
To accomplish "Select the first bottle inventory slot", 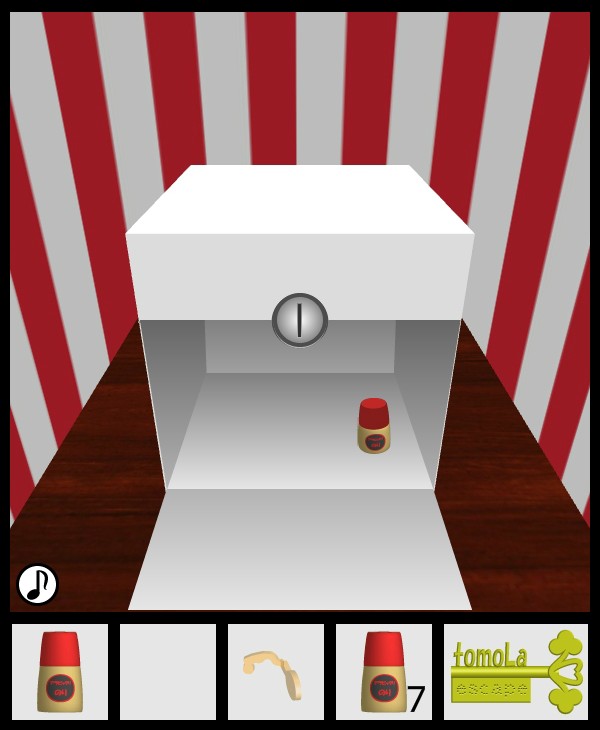I will click(x=60, y=672).
